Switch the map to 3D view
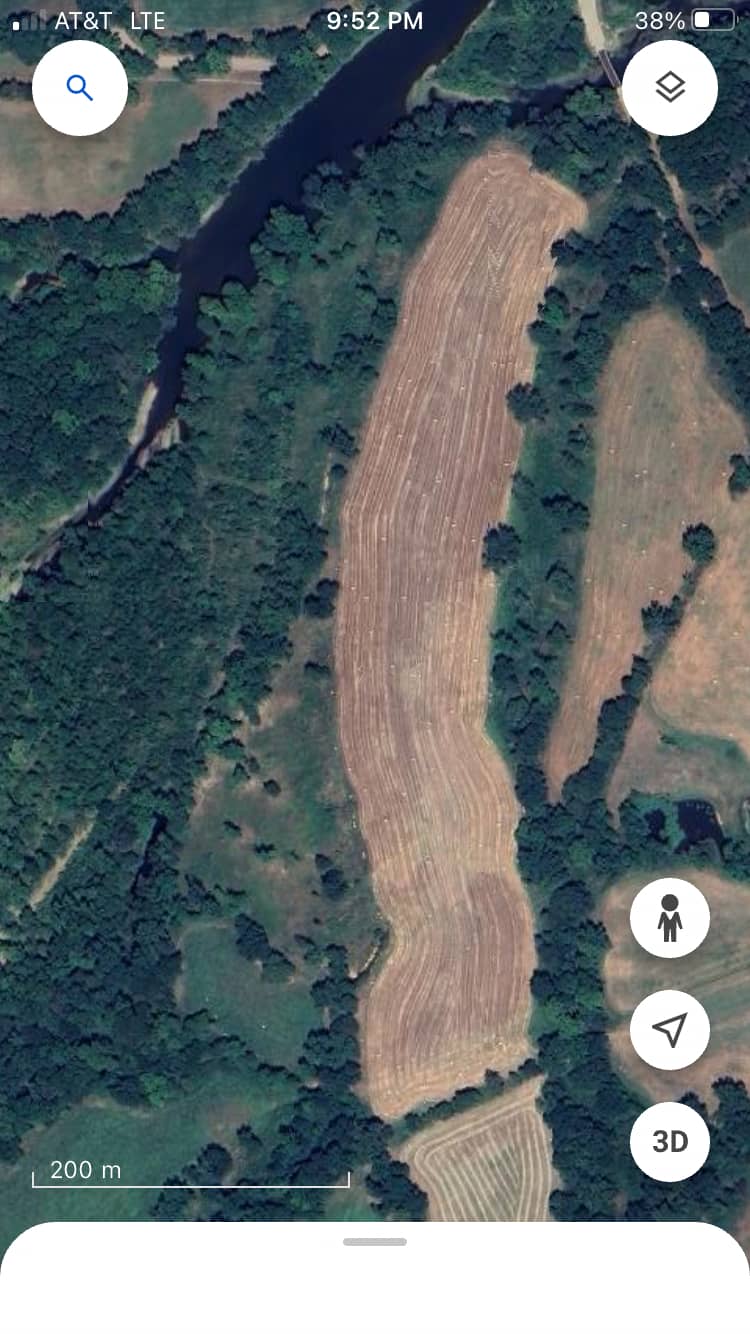Image resolution: width=750 pixels, height=1334 pixels. coord(670,1142)
